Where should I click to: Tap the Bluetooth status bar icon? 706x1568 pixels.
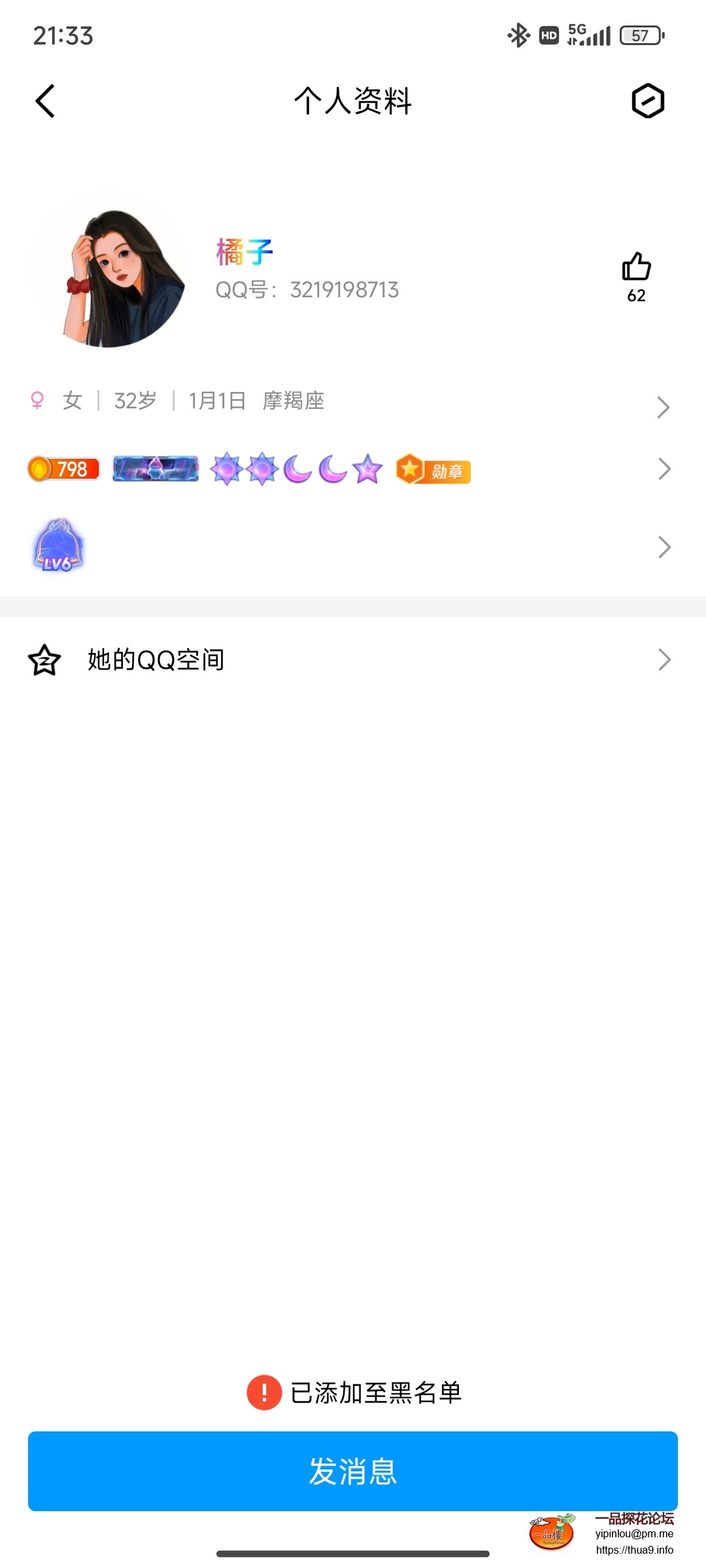(x=517, y=35)
